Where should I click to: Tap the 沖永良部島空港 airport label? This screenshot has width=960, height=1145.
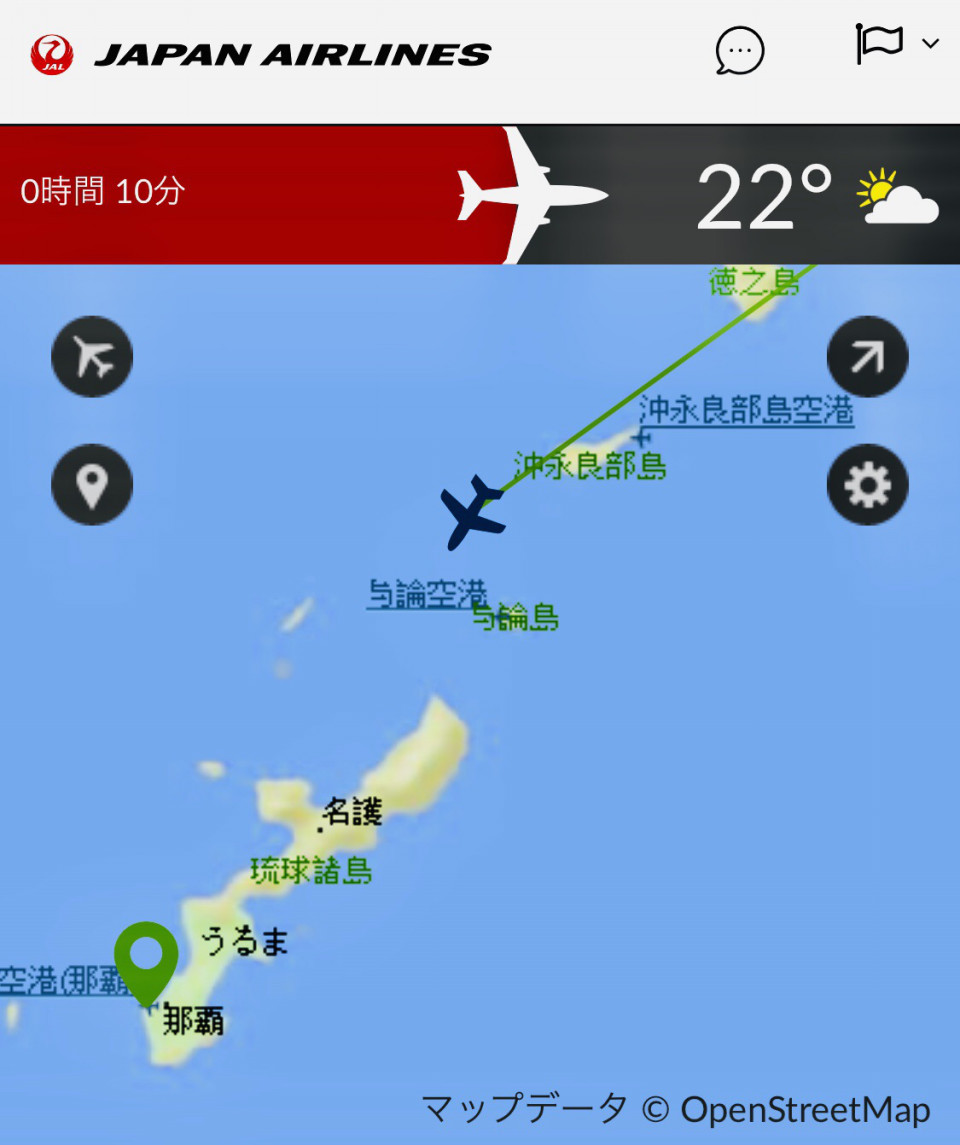746,411
